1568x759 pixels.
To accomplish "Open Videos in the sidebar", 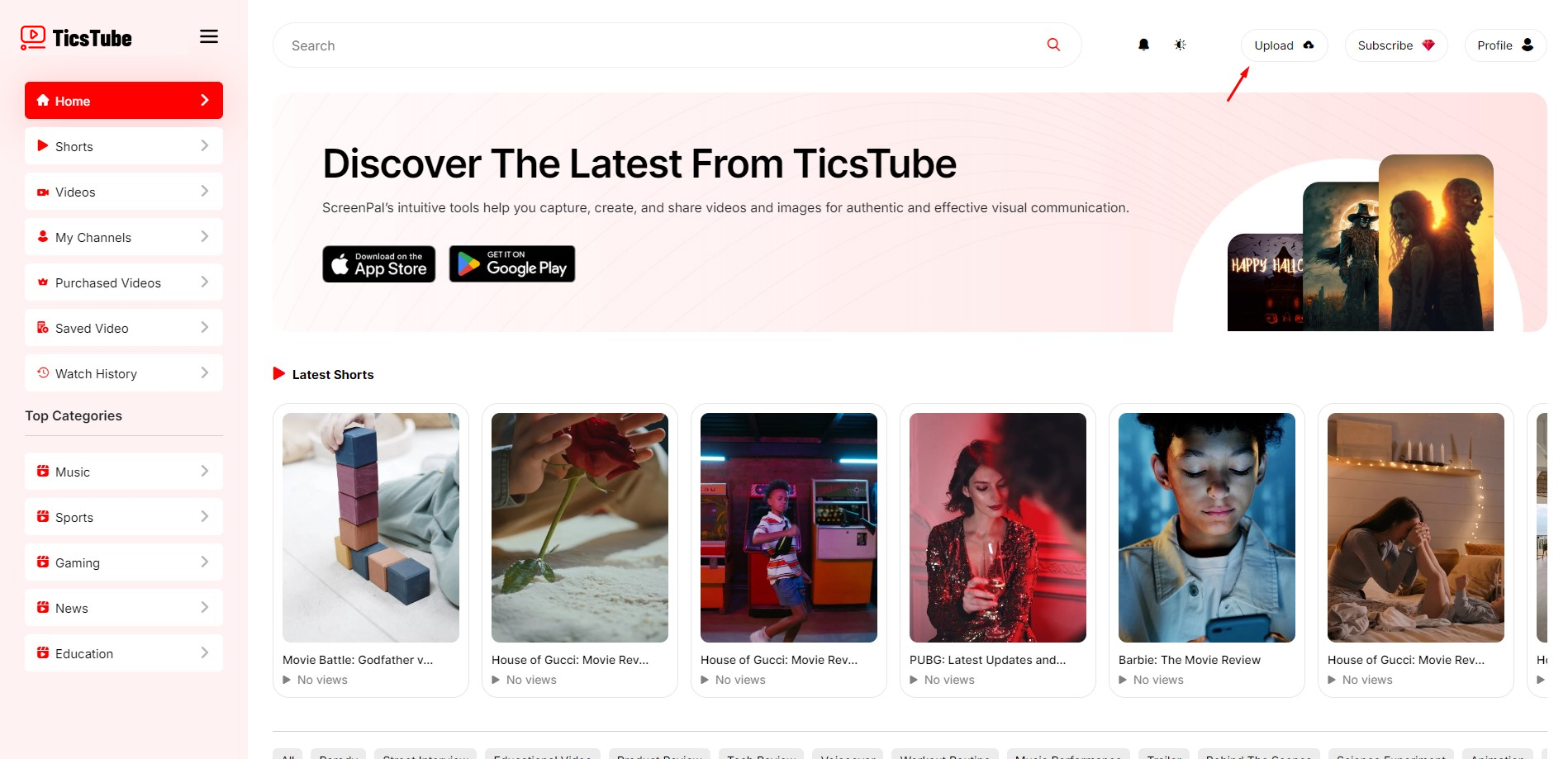I will 124,192.
